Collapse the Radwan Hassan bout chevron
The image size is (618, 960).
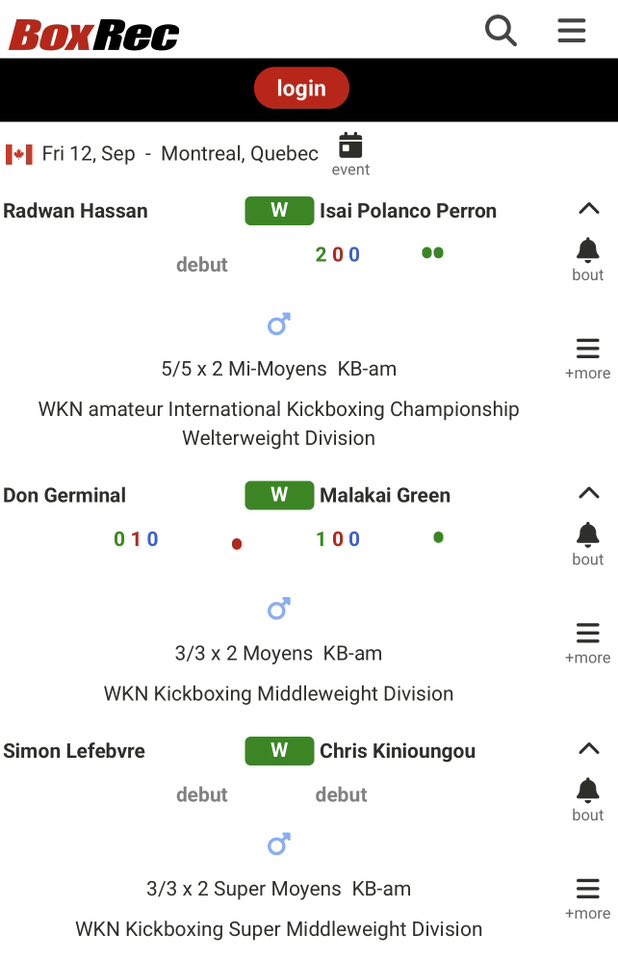588,209
